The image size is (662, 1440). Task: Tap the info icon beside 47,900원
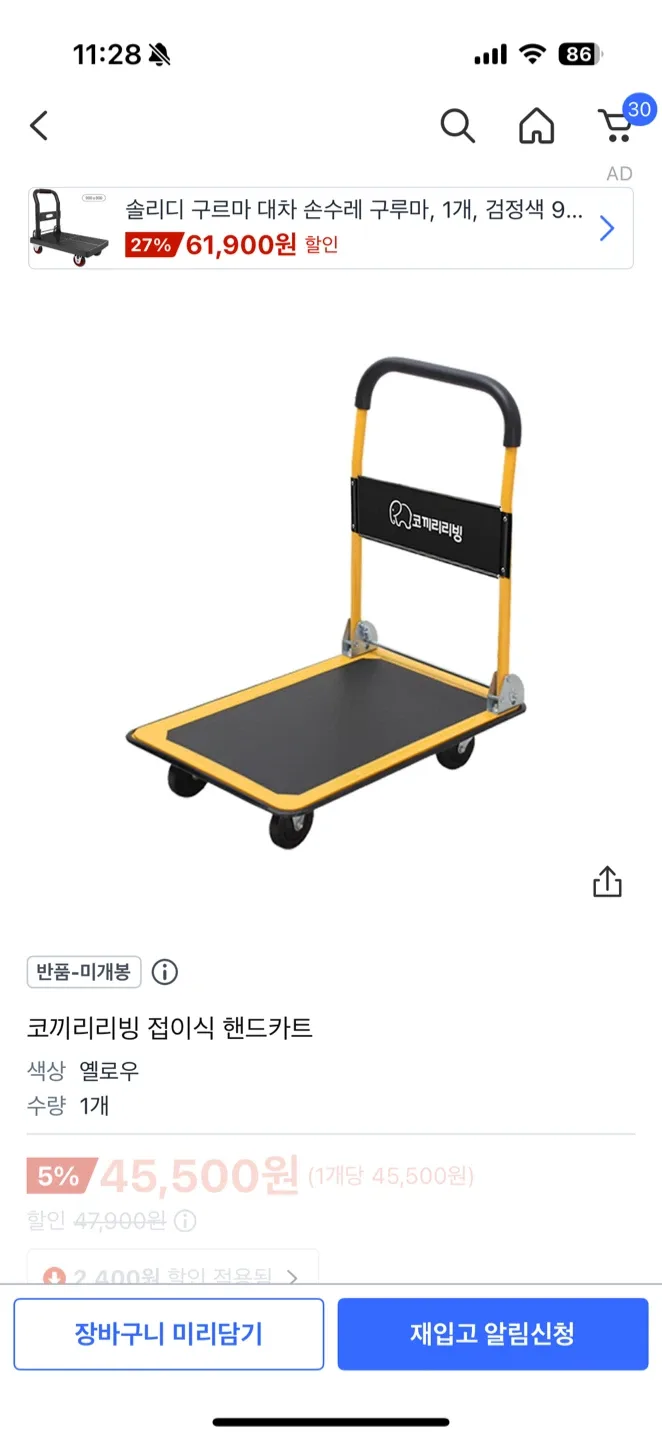point(186,1221)
